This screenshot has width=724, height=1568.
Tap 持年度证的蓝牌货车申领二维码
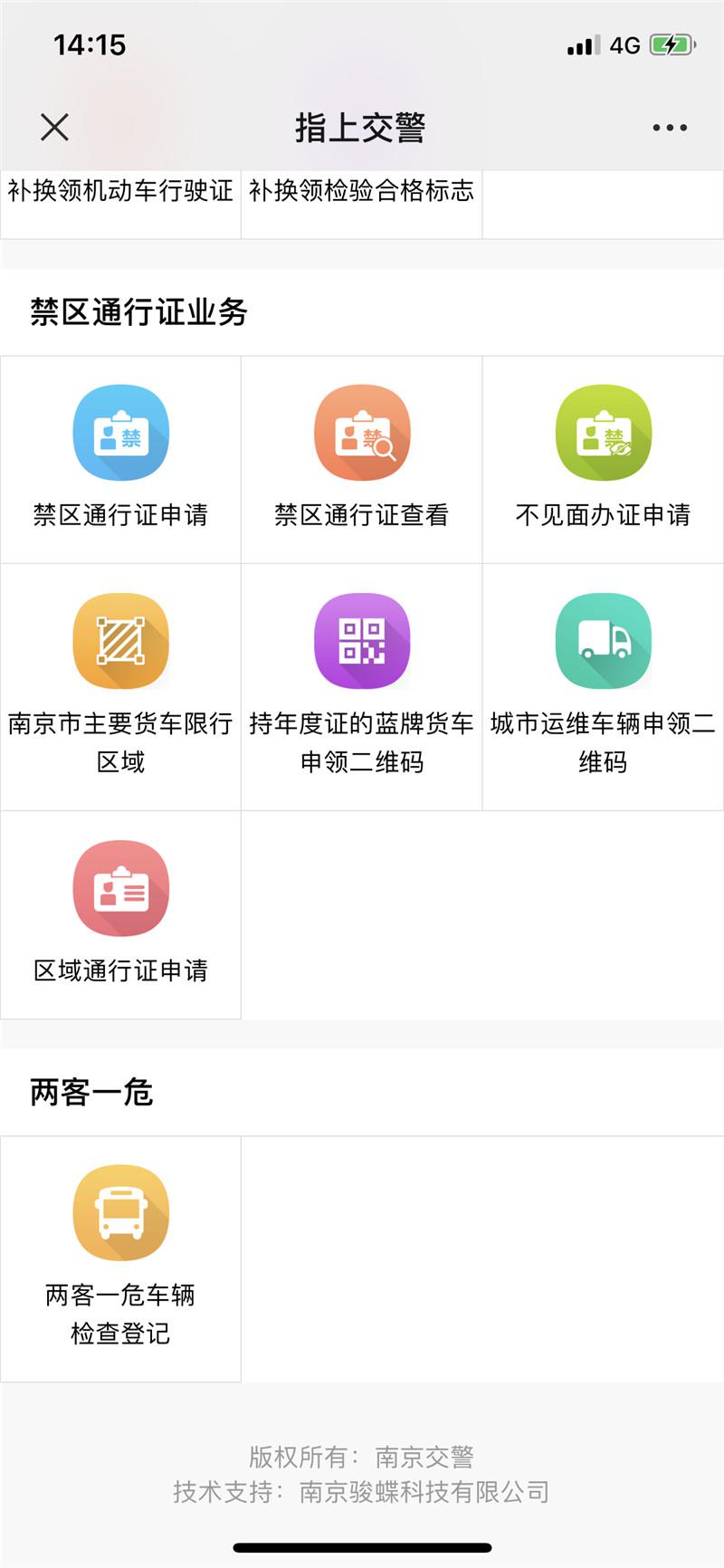361,685
